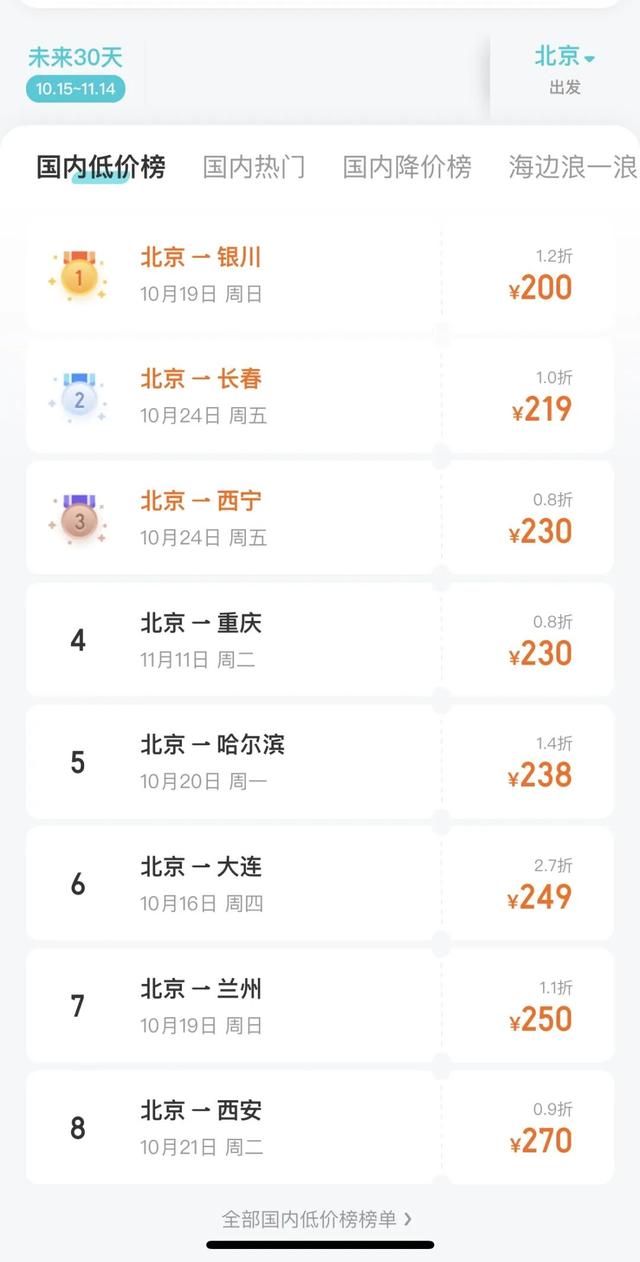The height and width of the screenshot is (1262, 640).
Task: Switch to the 国内降价榜 tab
Action: (407, 167)
